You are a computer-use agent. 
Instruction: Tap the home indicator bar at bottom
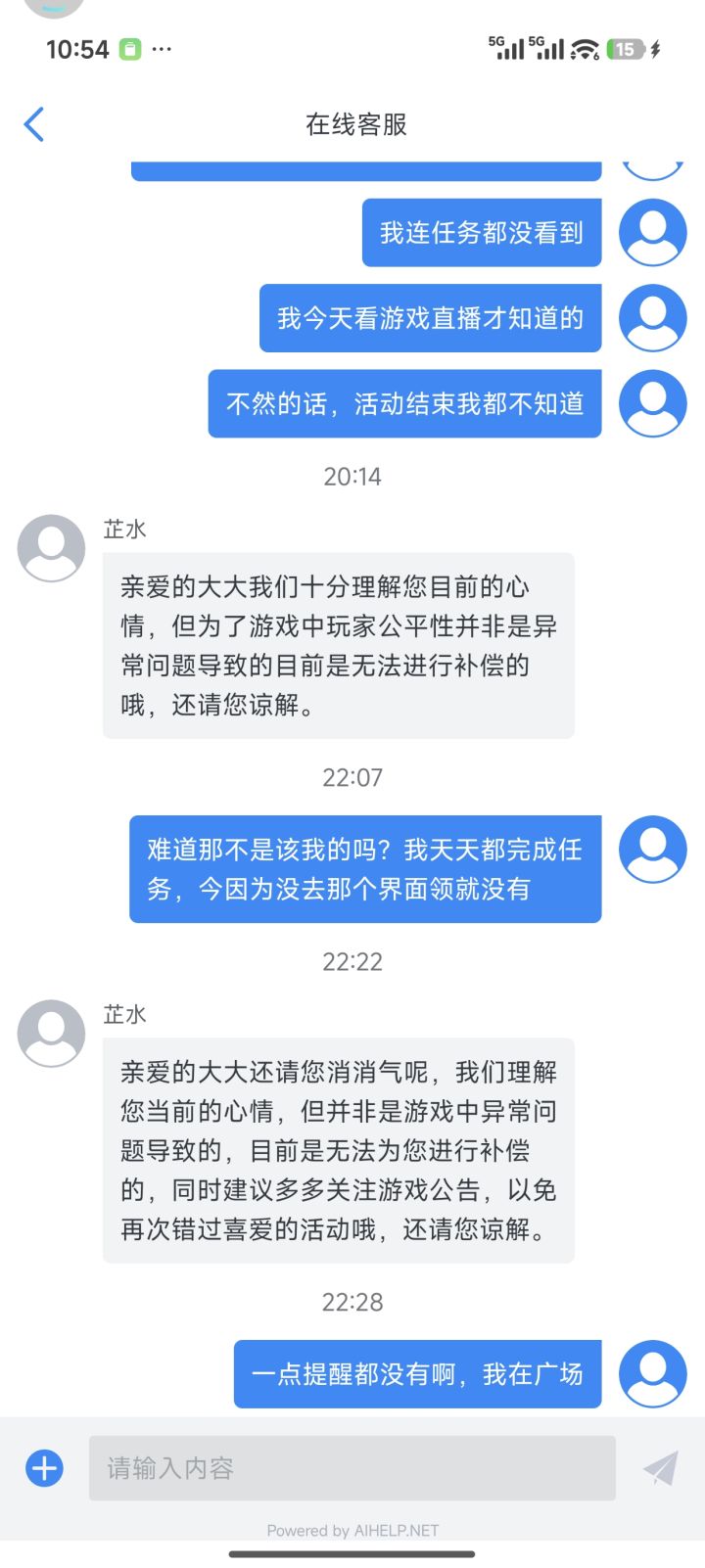pyautogui.click(x=352, y=1554)
